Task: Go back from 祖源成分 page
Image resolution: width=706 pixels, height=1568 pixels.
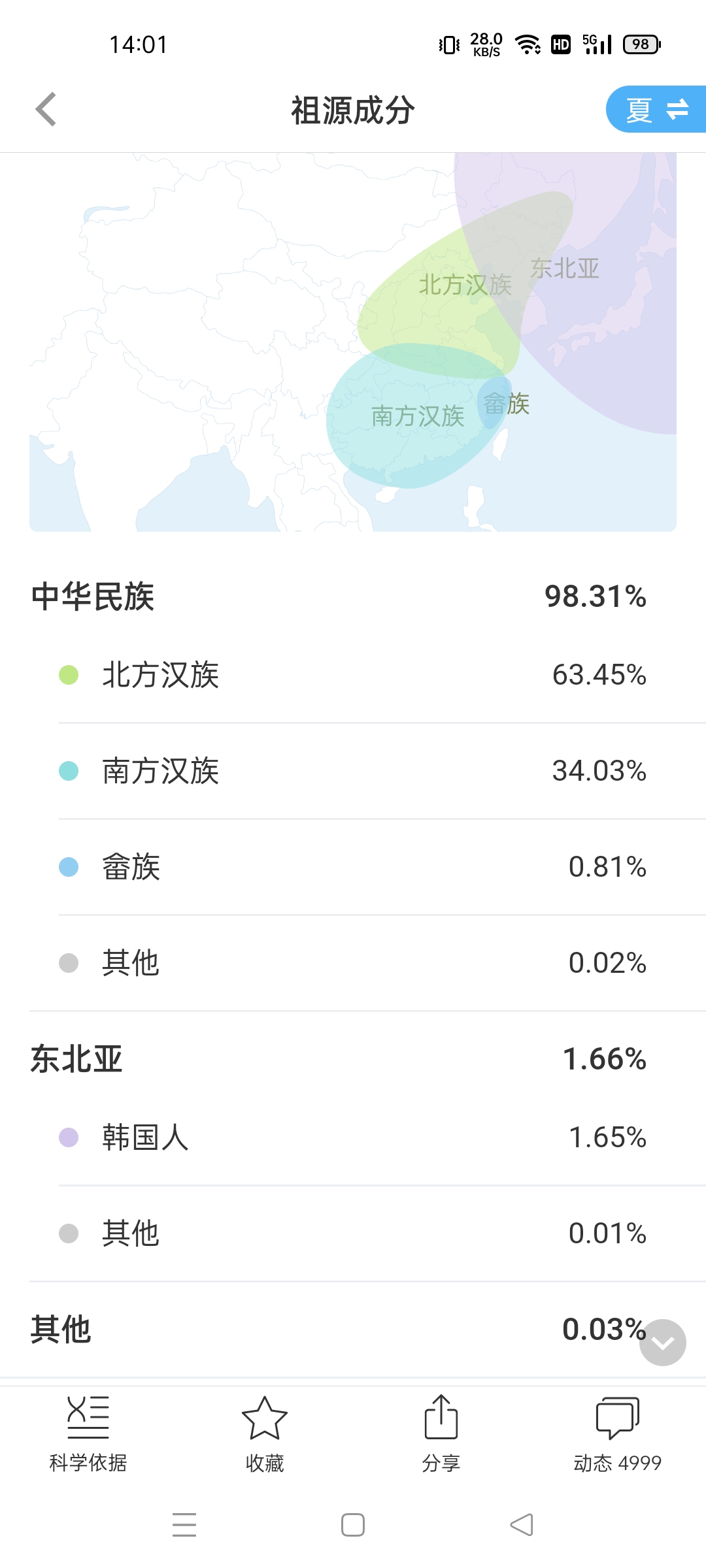Action: tap(46, 109)
